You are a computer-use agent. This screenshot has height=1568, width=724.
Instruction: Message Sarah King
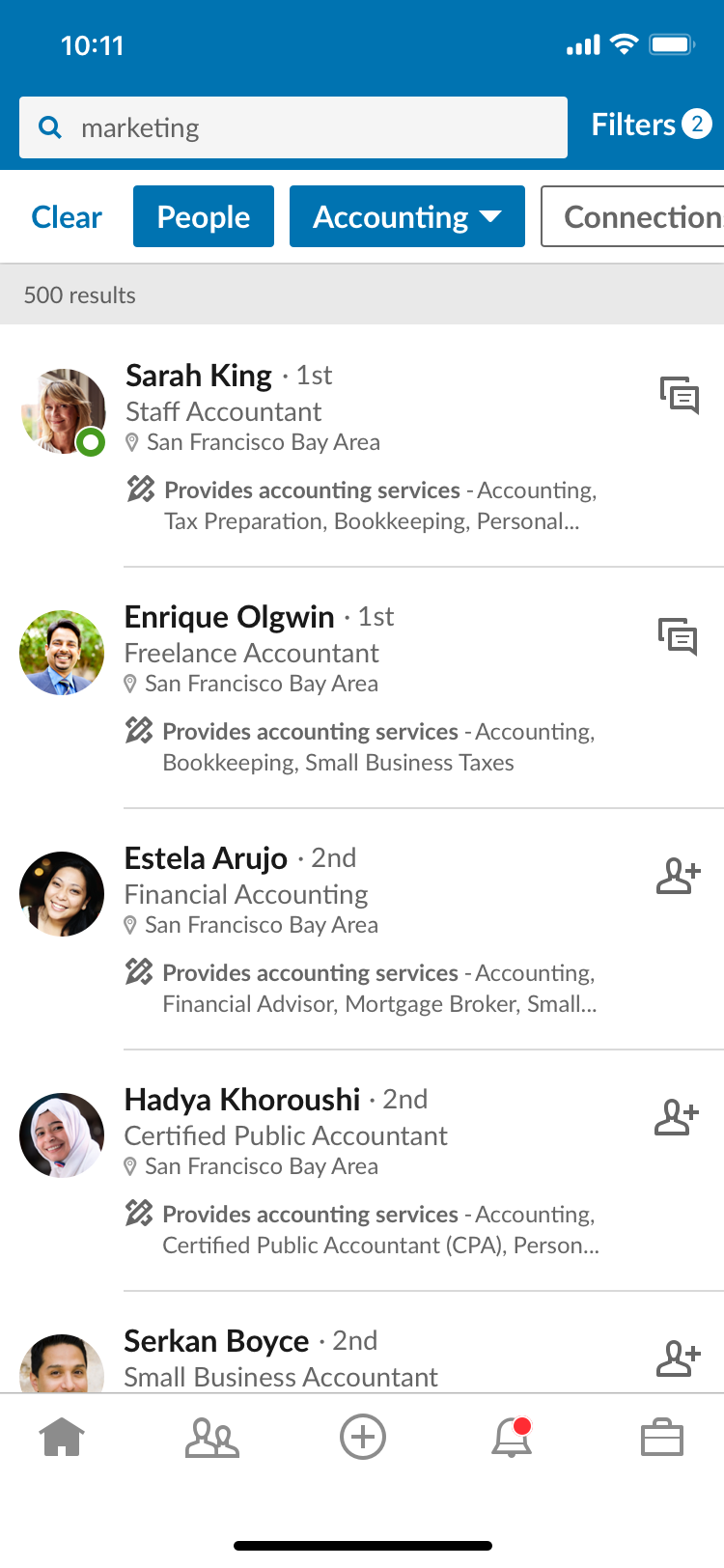680,395
